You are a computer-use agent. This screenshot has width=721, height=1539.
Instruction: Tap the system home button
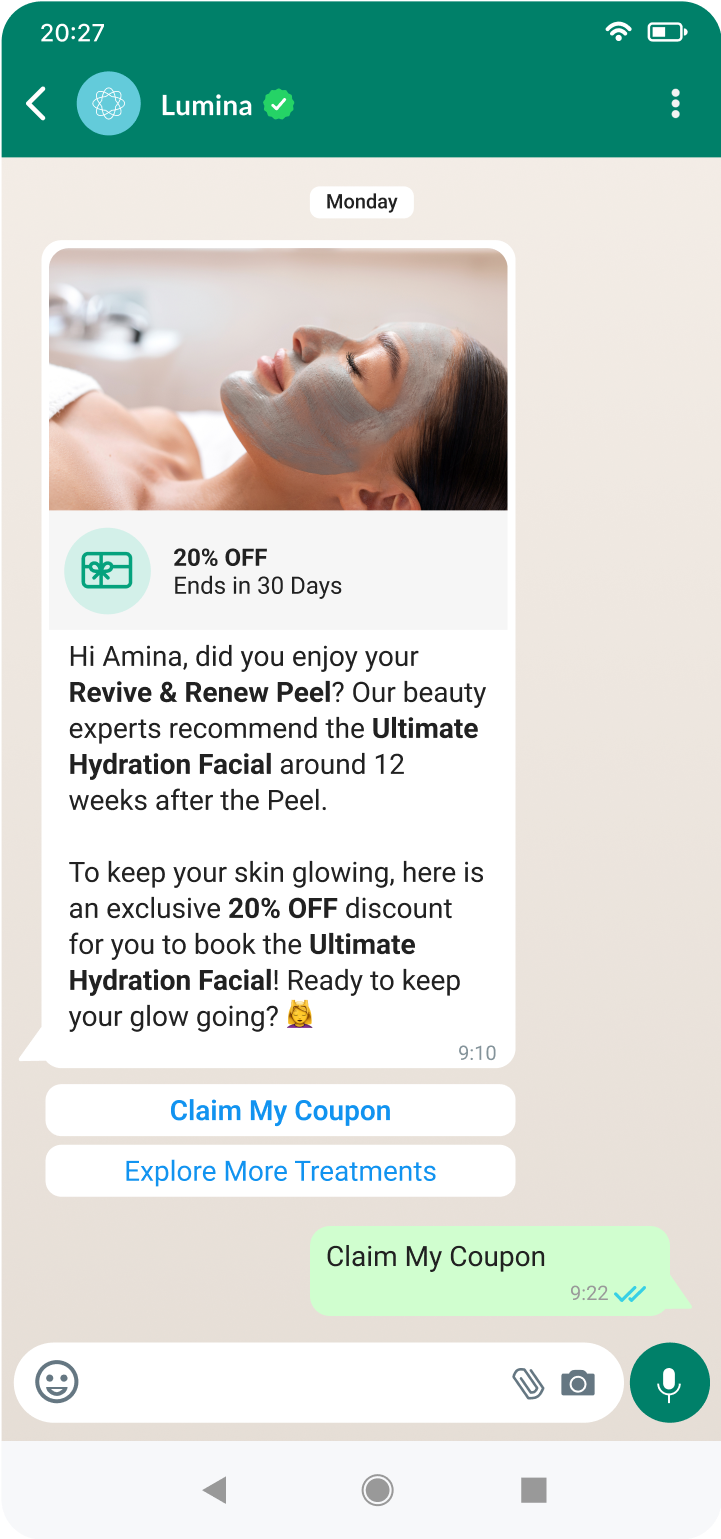click(x=377, y=1491)
